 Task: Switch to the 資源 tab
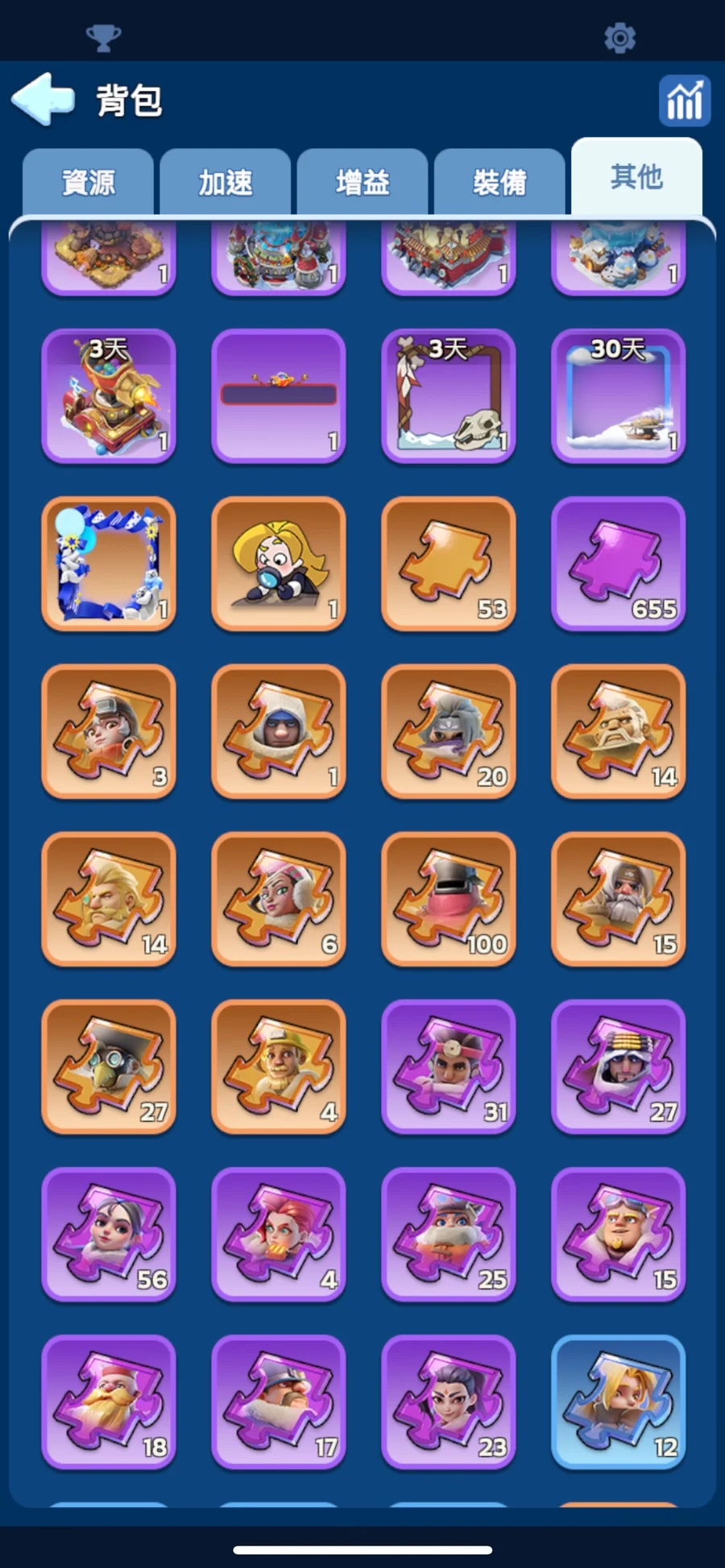89,182
